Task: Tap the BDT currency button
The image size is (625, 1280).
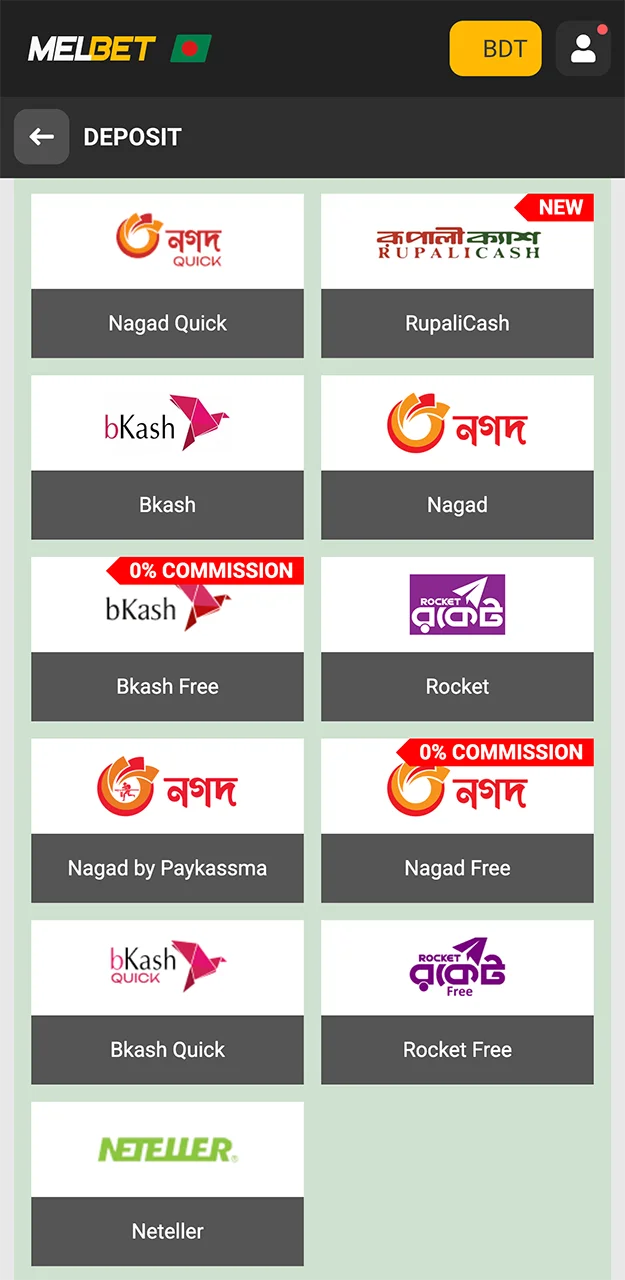Action: coord(495,48)
